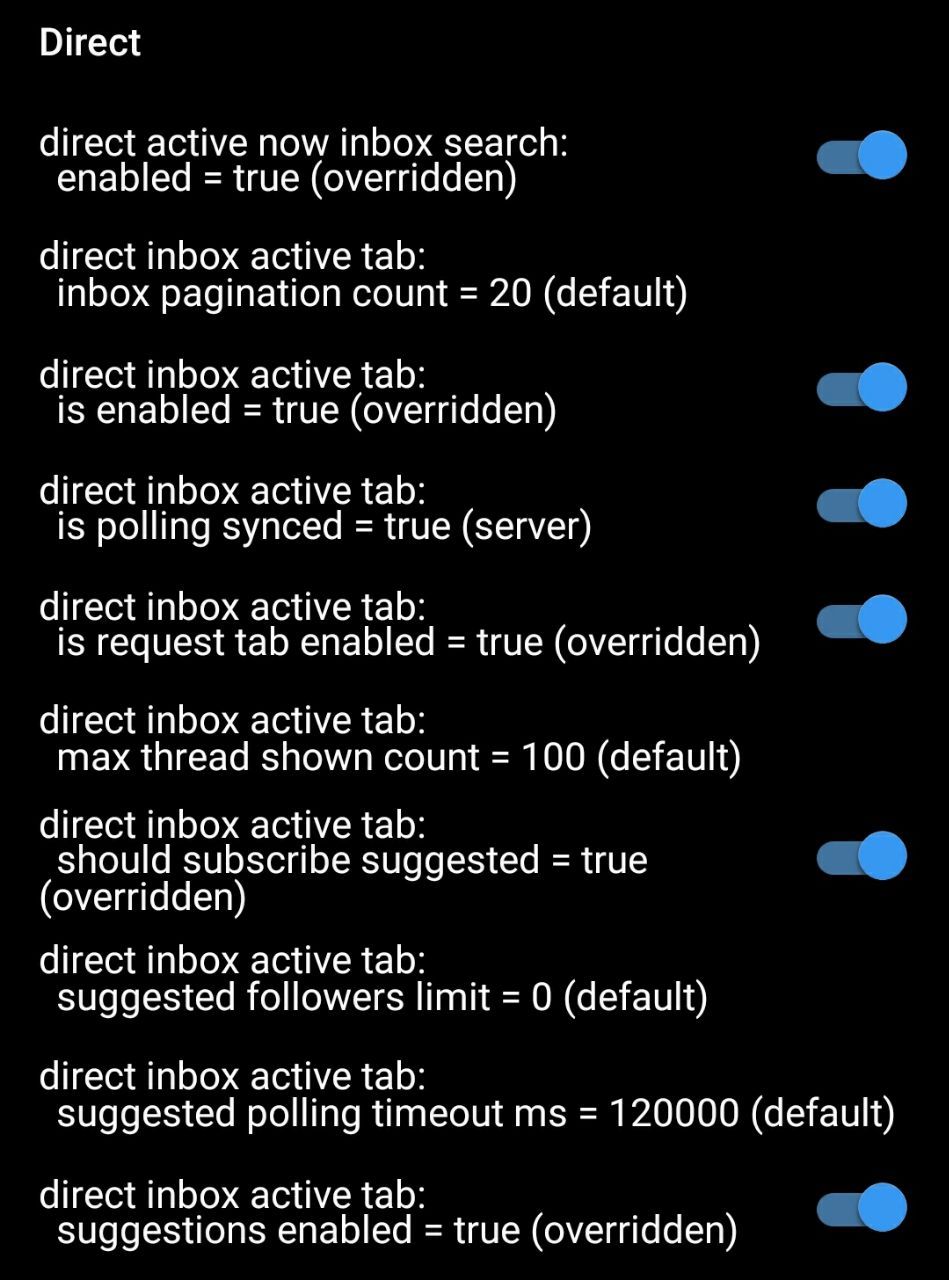Toggle the 'is polling synced' switch
Viewport: 949px width, 1280px height.
(x=861, y=504)
